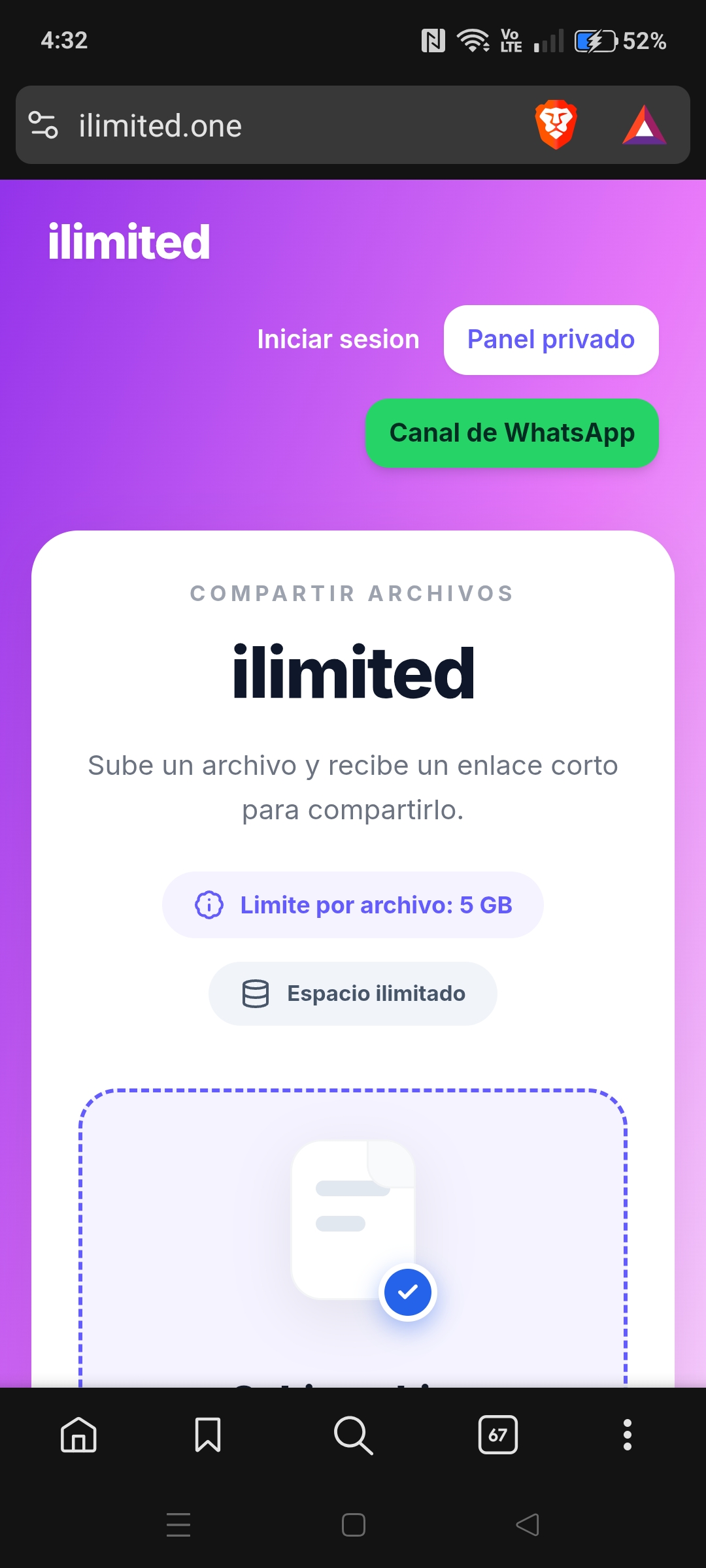Screen dimensions: 706x1568
Task: Join the Canal de WhatsApp
Action: (512, 433)
